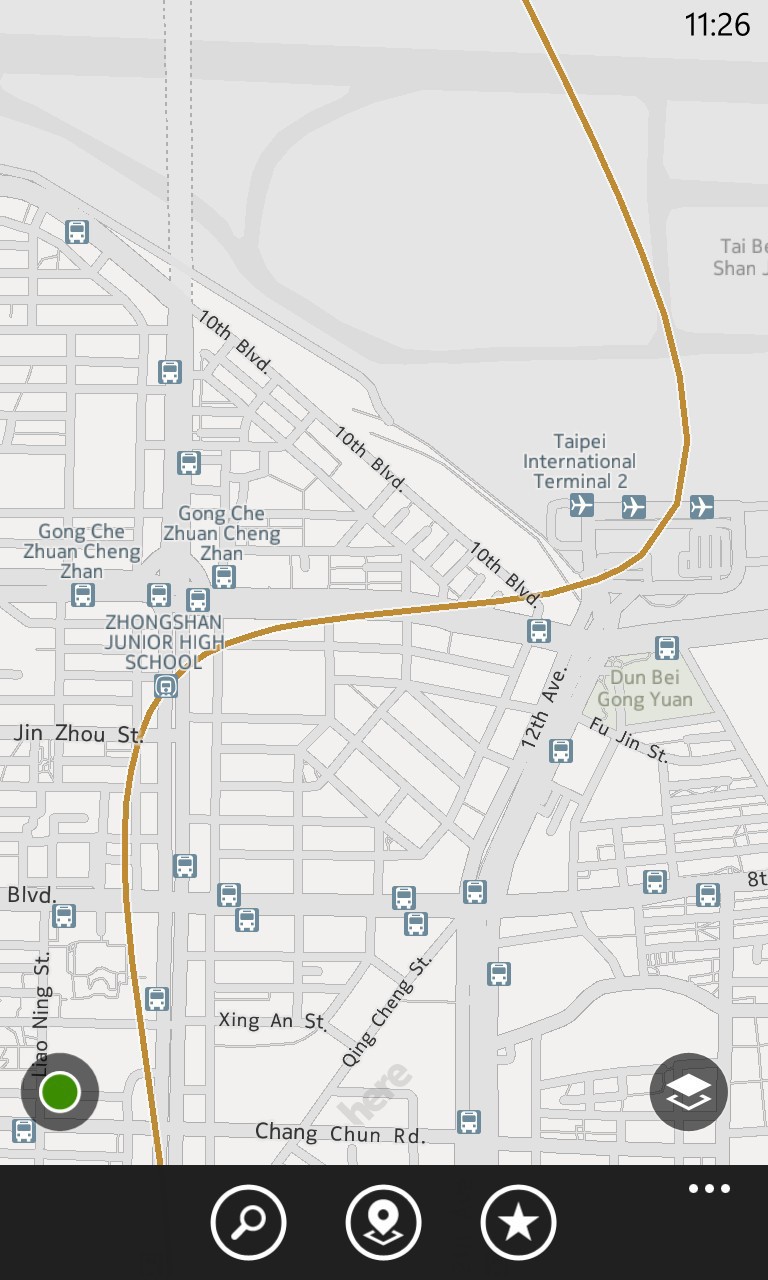Open the search button in the app bar
This screenshot has width=768, height=1280.
point(248,1222)
